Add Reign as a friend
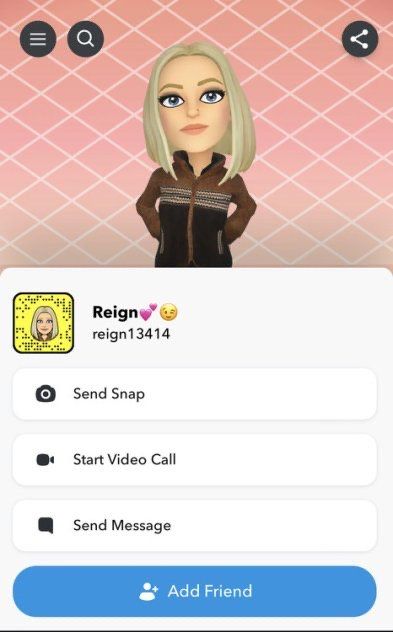The height and width of the screenshot is (632, 393). [x=195, y=591]
